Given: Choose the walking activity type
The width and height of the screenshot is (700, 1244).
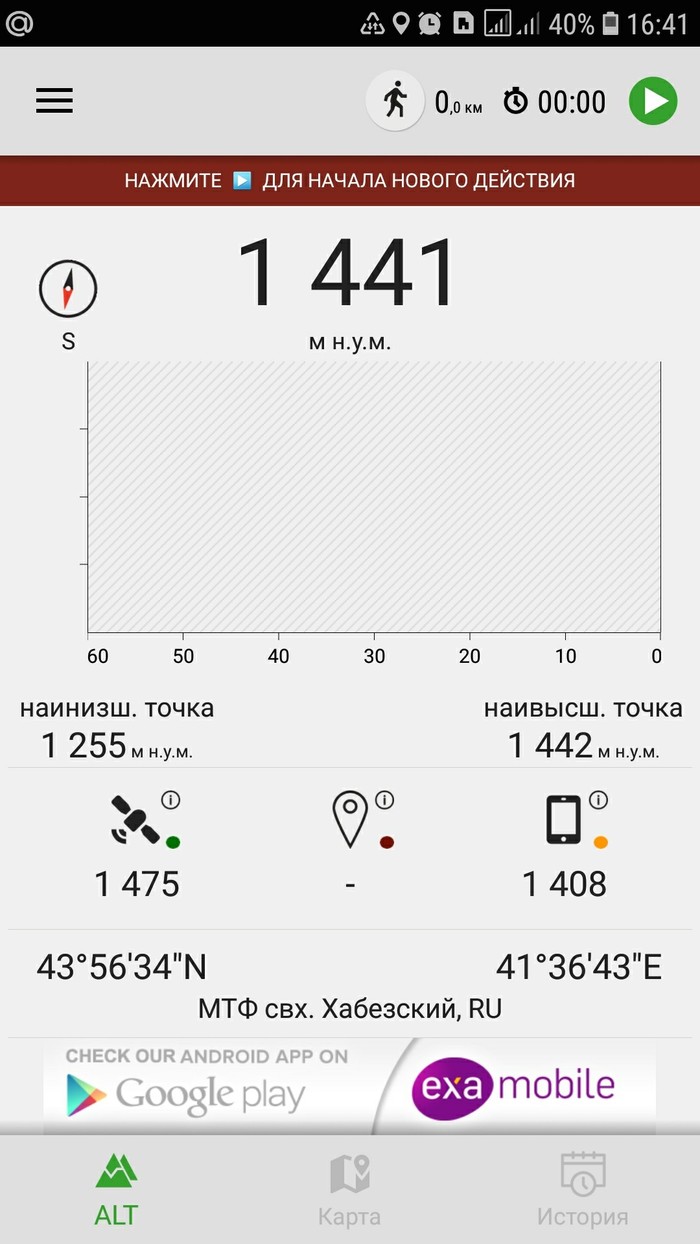Looking at the screenshot, I should pyautogui.click(x=396, y=101).
